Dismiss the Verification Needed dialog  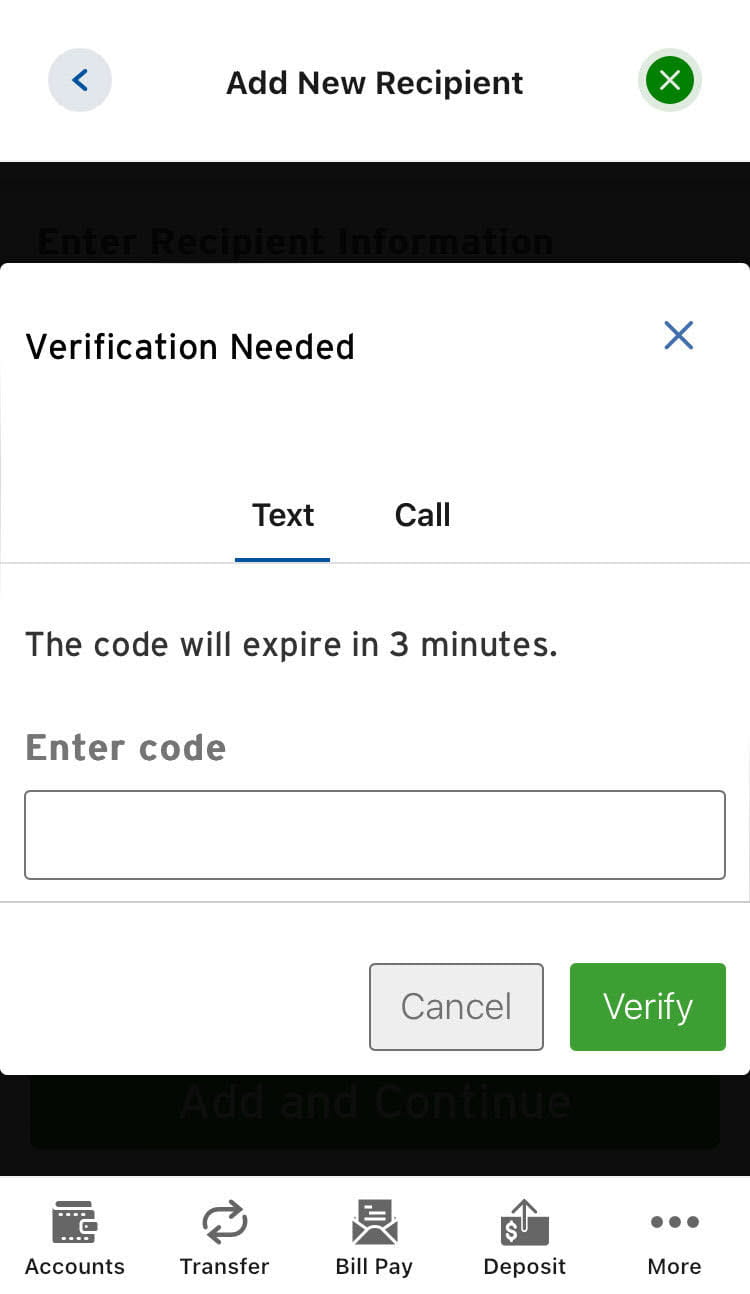point(678,336)
